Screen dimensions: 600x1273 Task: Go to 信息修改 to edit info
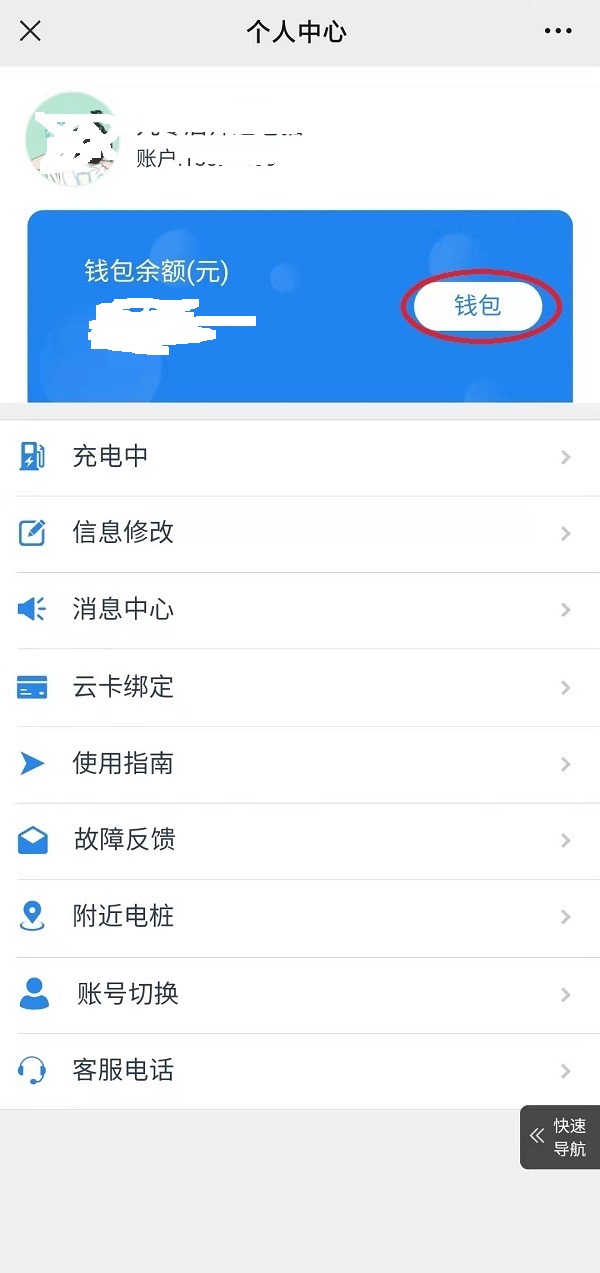coord(300,533)
